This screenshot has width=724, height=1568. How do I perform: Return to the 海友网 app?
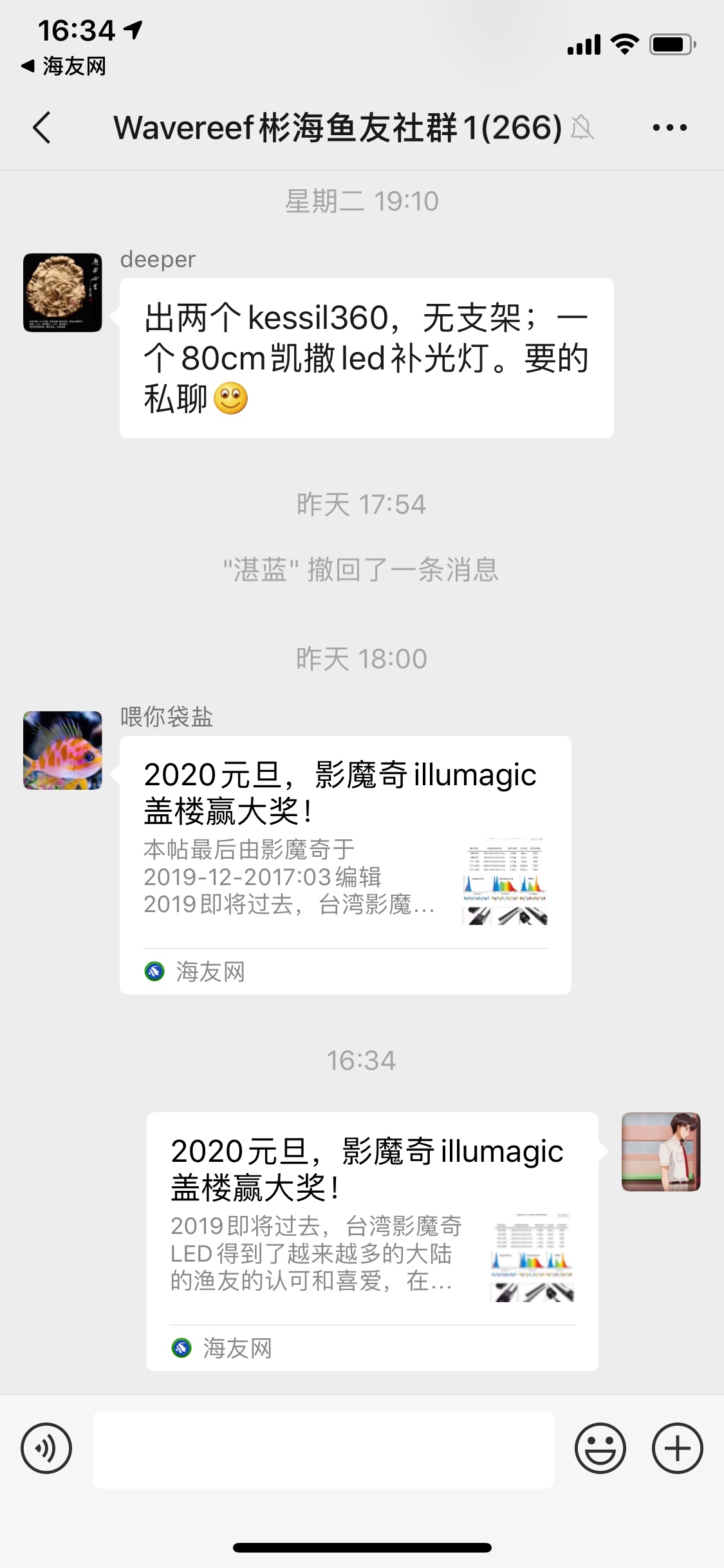[x=64, y=66]
